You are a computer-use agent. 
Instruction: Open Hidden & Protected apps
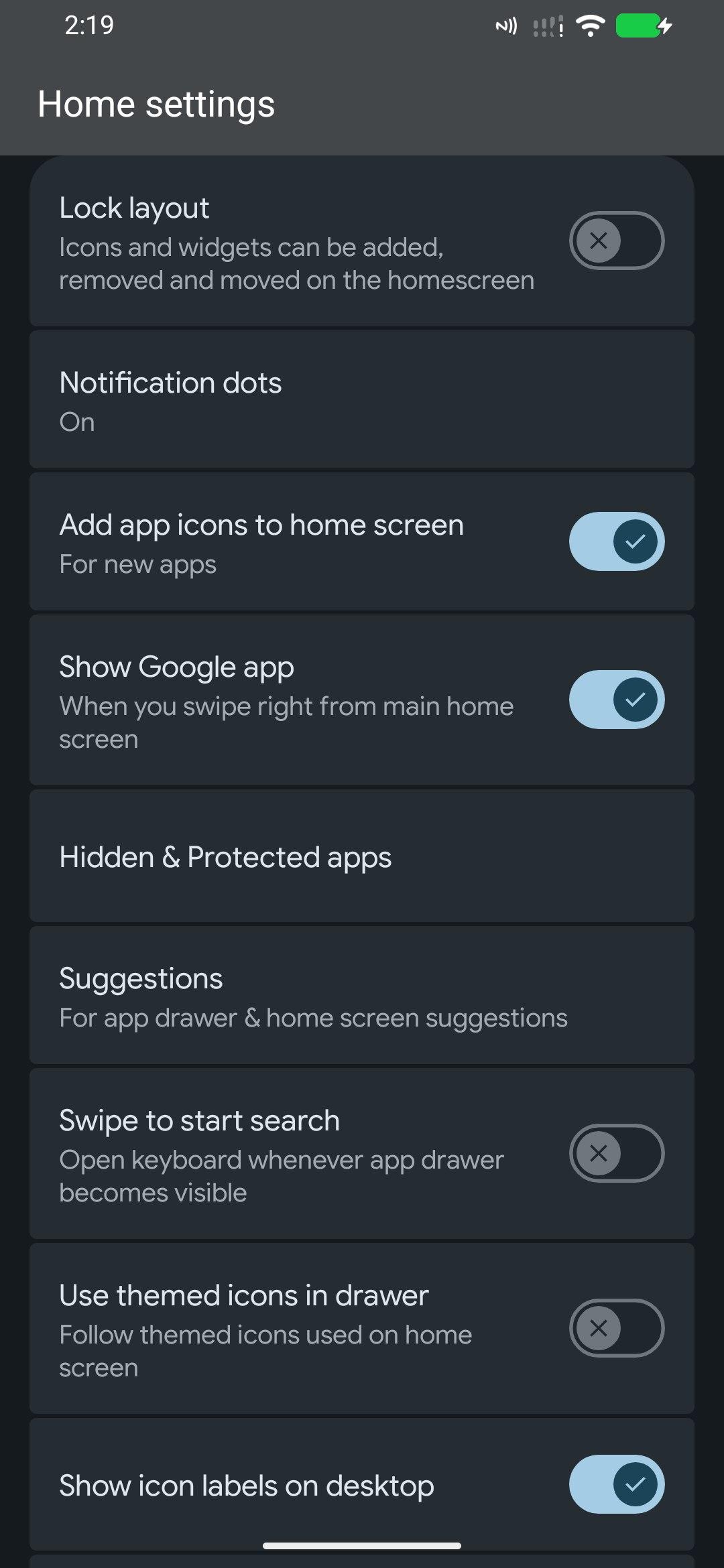[x=362, y=857]
